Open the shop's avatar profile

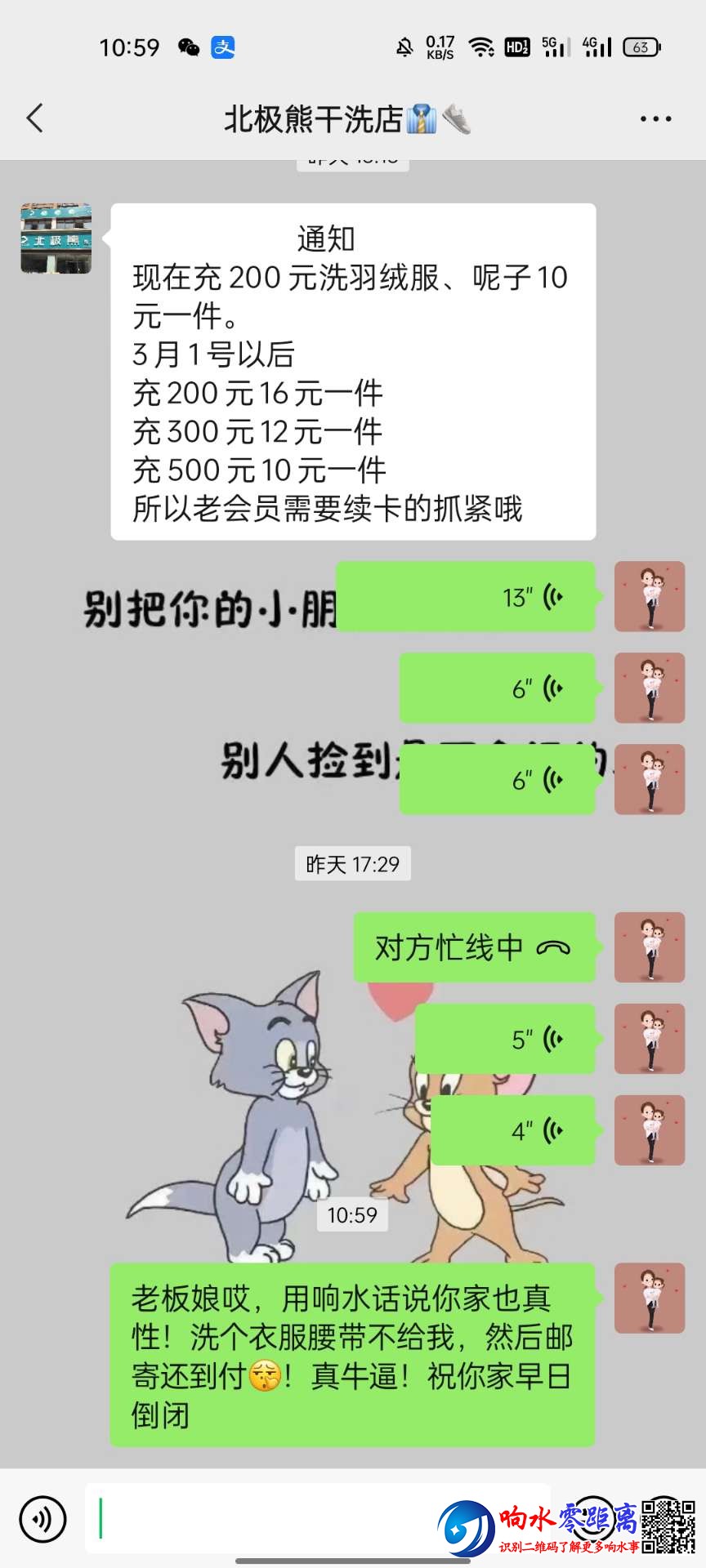tap(56, 238)
